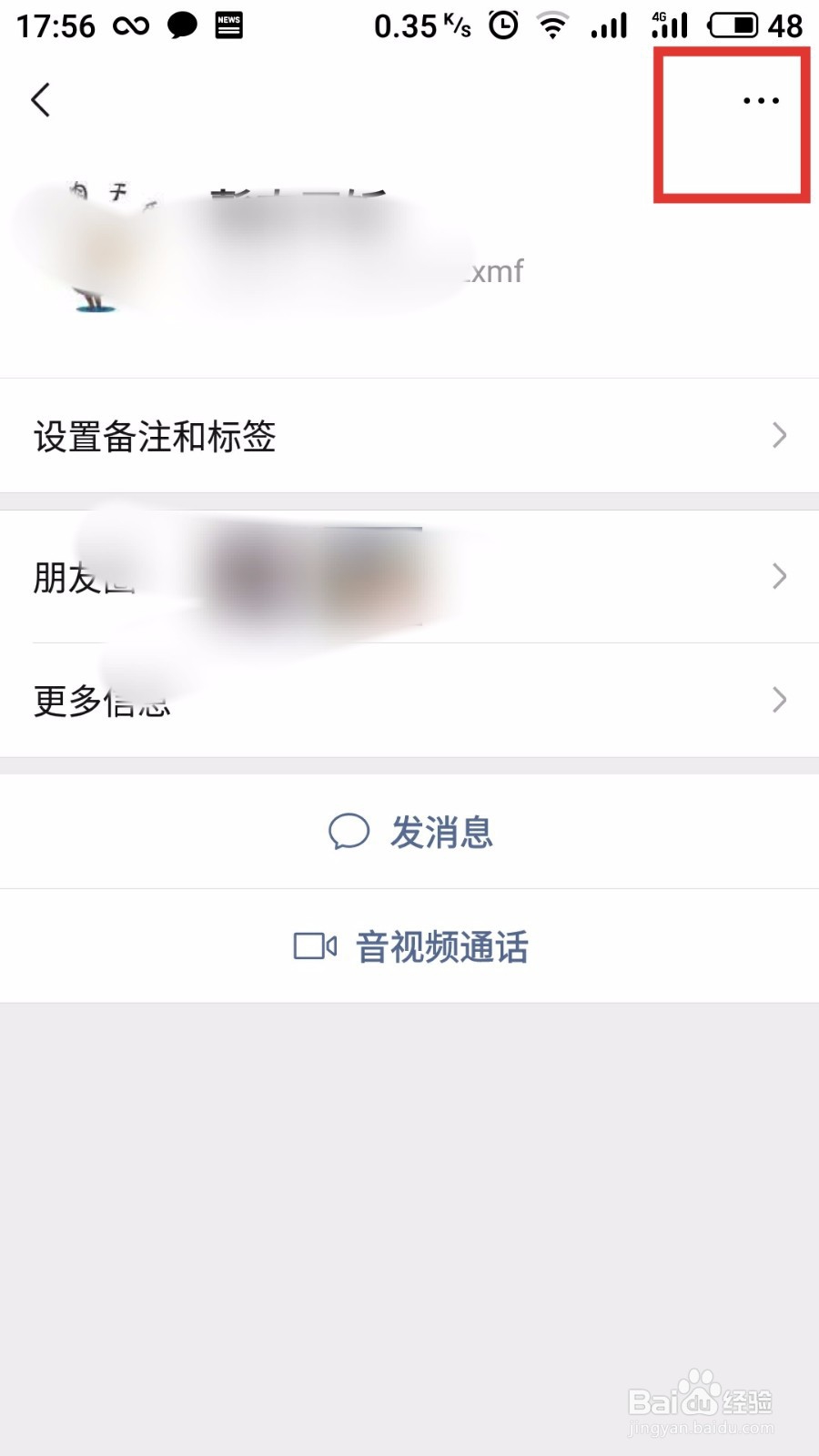Tap the battery indicator
The width and height of the screenshot is (819, 1456).
point(735,25)
